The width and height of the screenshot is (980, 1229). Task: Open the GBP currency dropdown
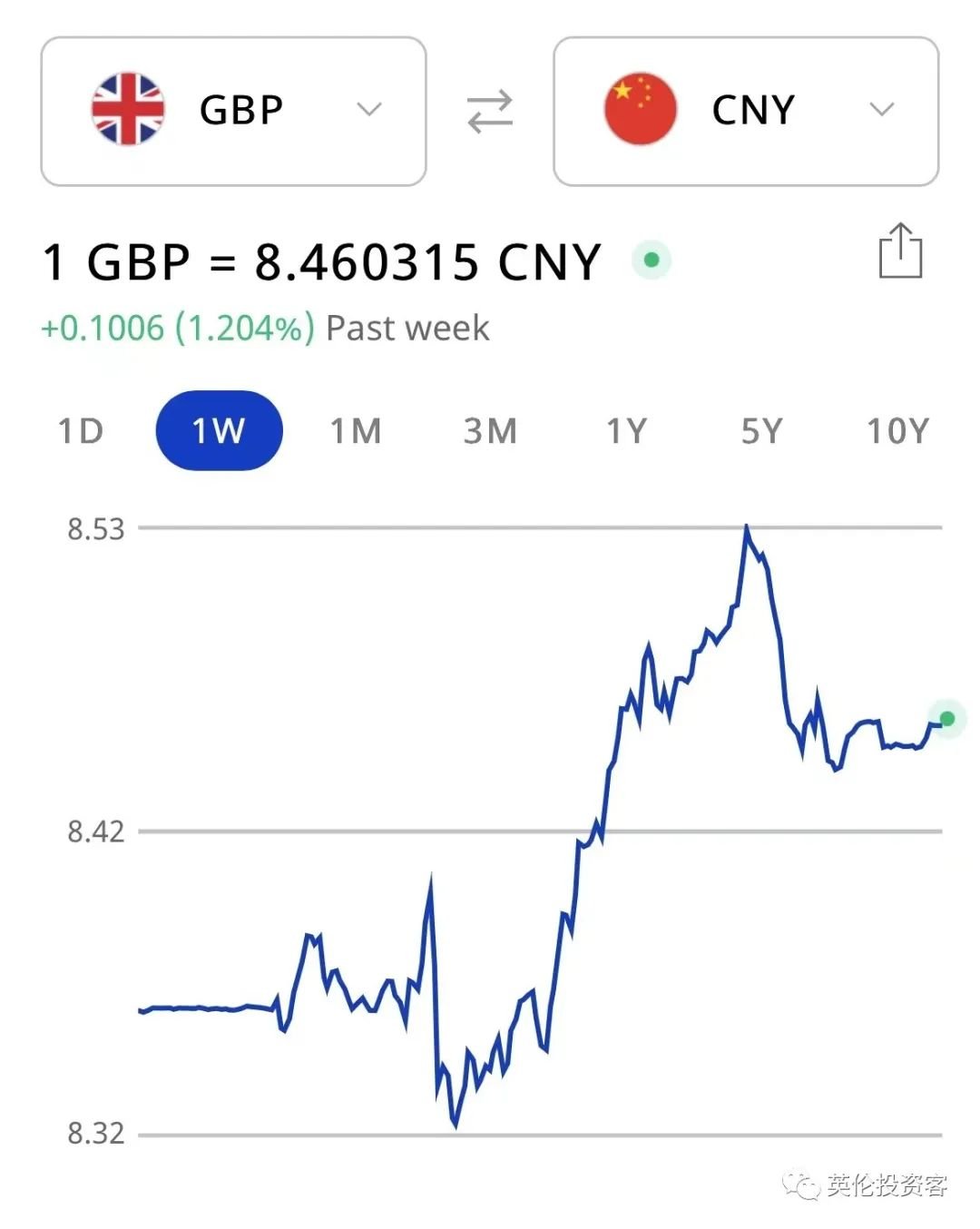[233, 111]
